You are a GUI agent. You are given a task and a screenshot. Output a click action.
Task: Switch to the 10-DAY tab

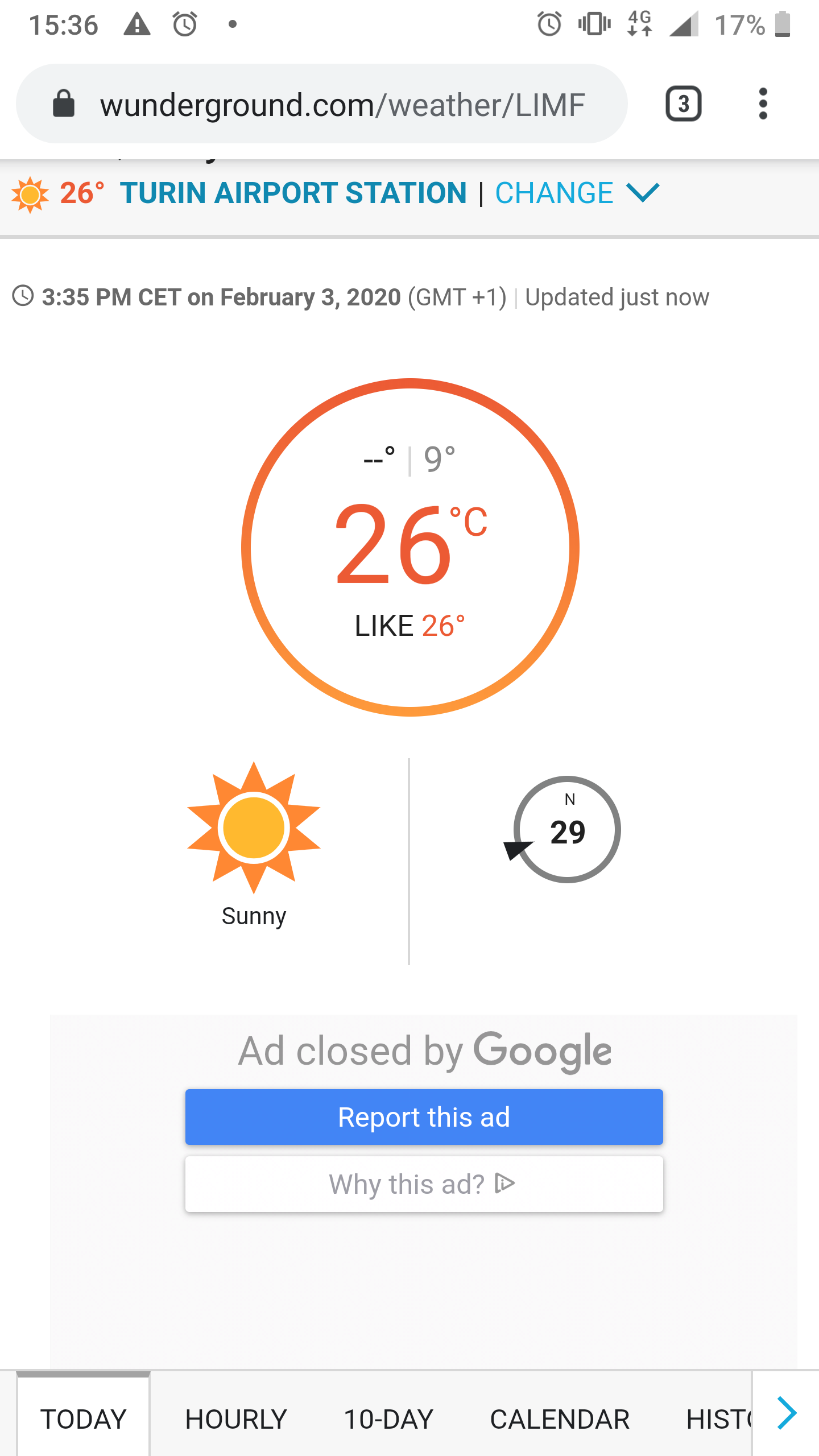coord(388,1419)
